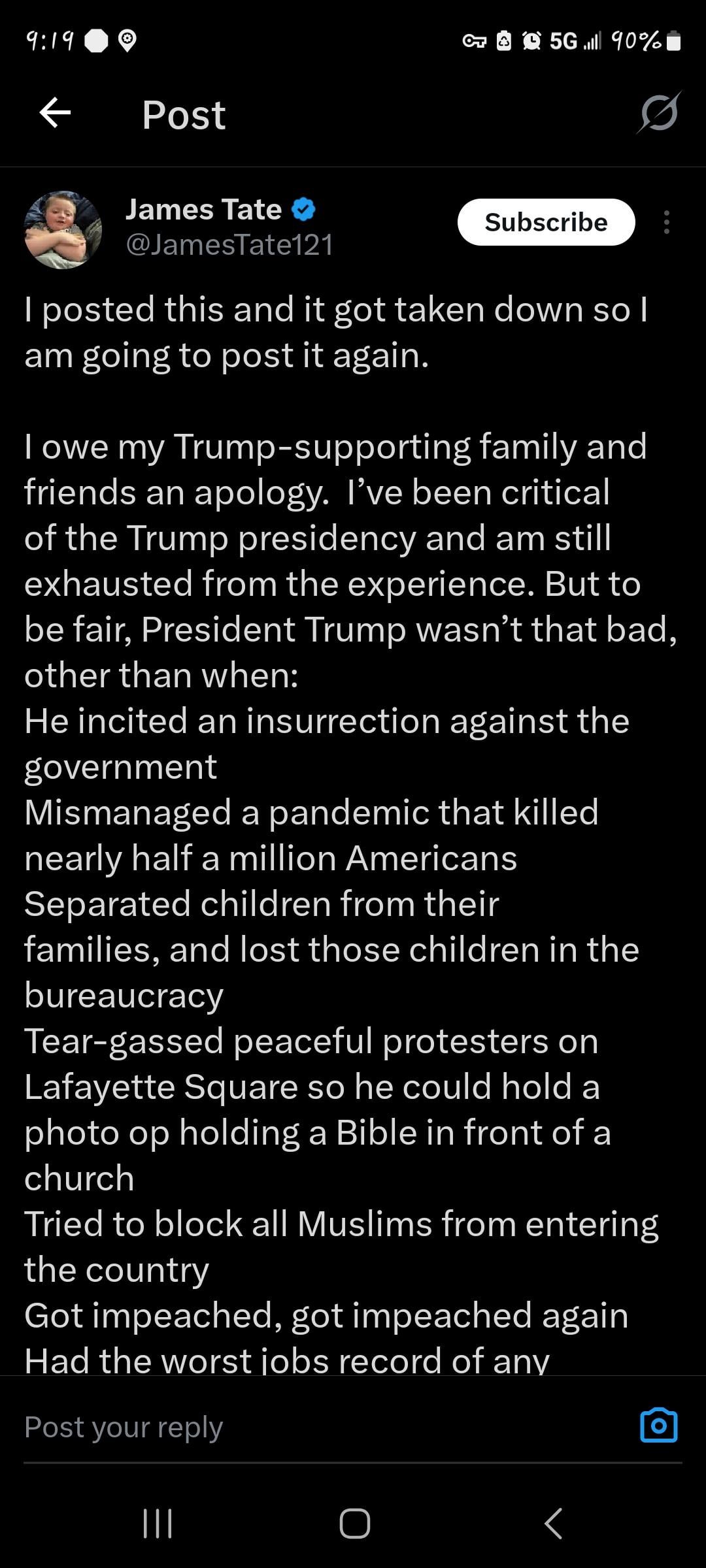Subscribe to James Tate
706x1568 pixels.
click(x=546, y=222)
